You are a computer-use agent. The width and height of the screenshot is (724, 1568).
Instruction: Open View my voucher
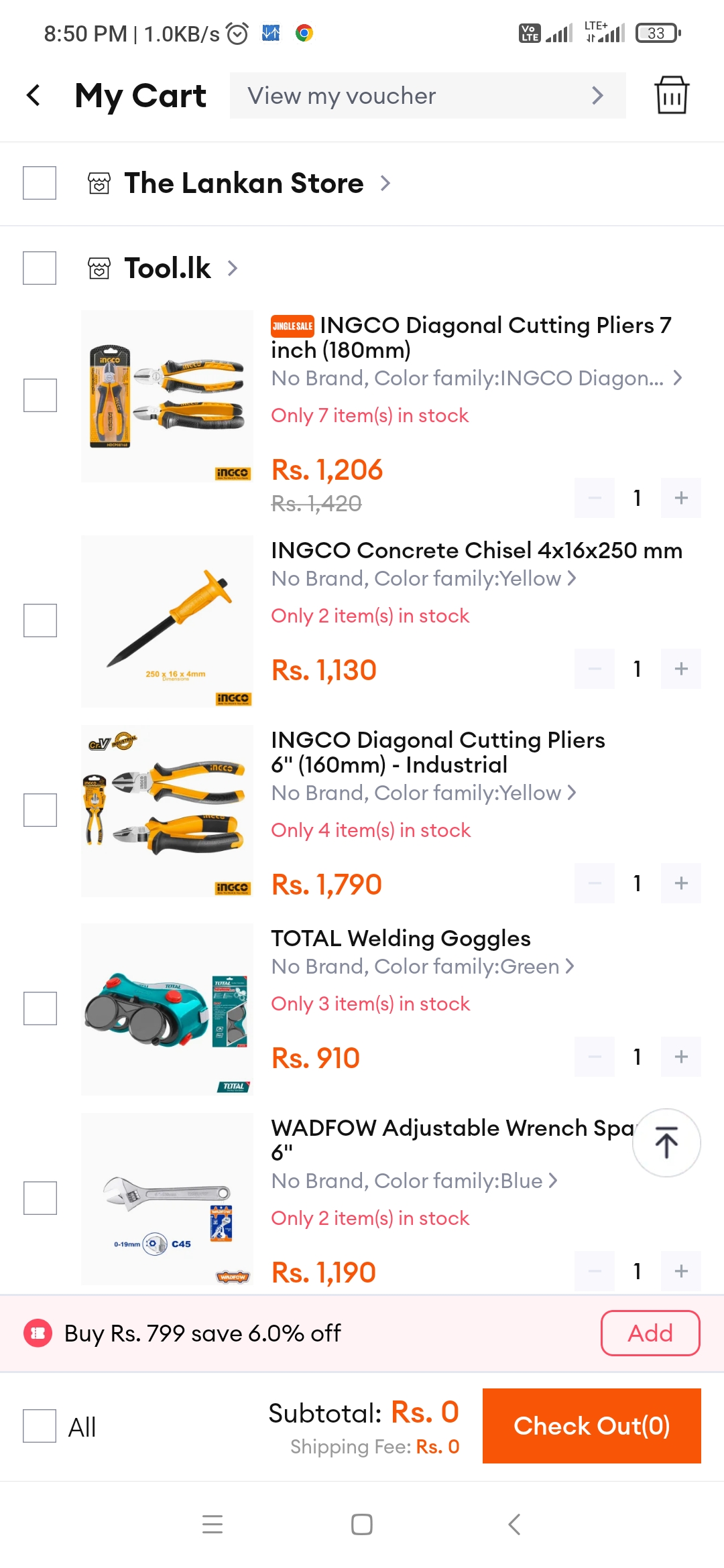428,96
